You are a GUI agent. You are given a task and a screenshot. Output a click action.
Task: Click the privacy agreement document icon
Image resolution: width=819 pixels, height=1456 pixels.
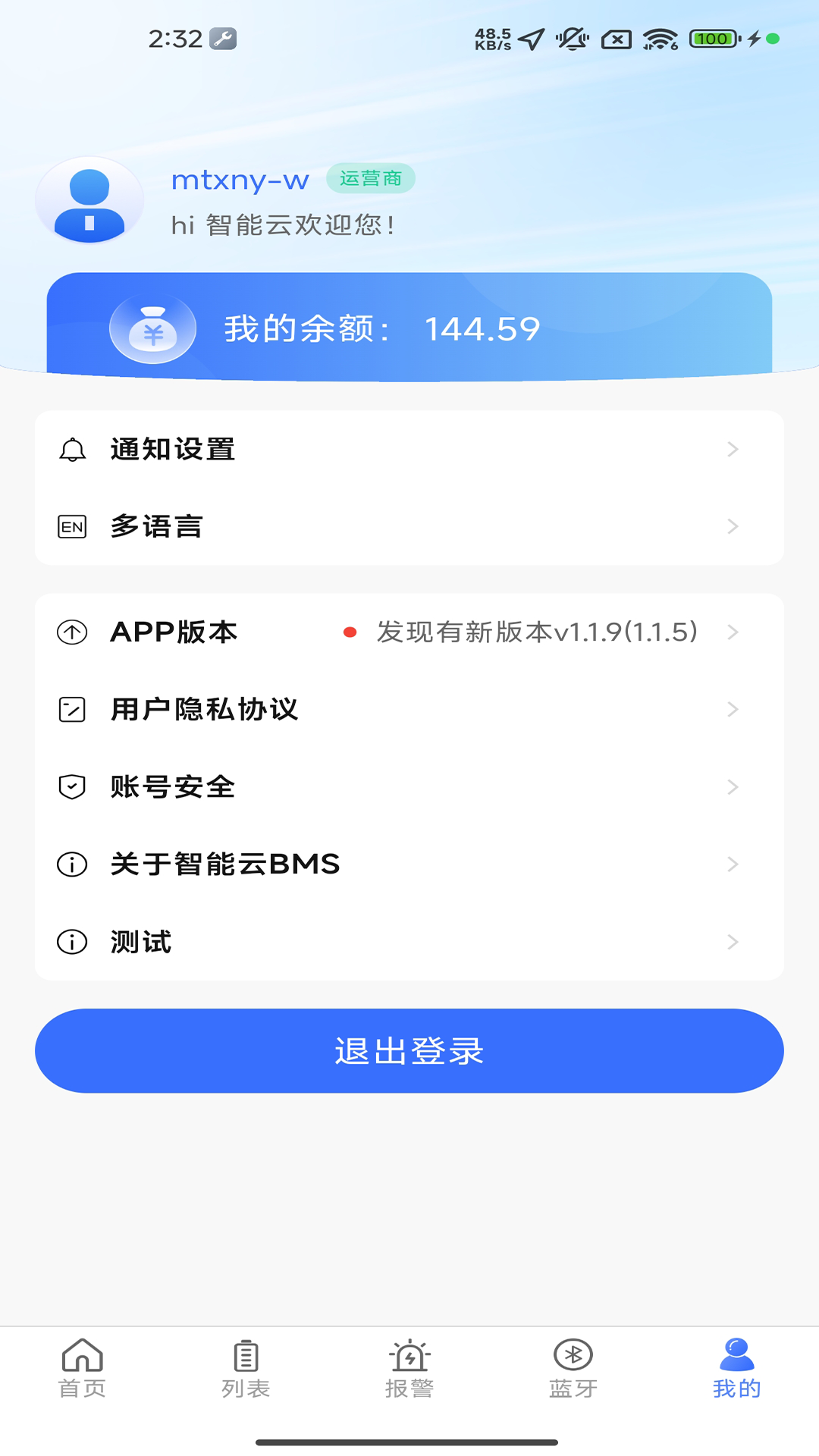[71, 710]
